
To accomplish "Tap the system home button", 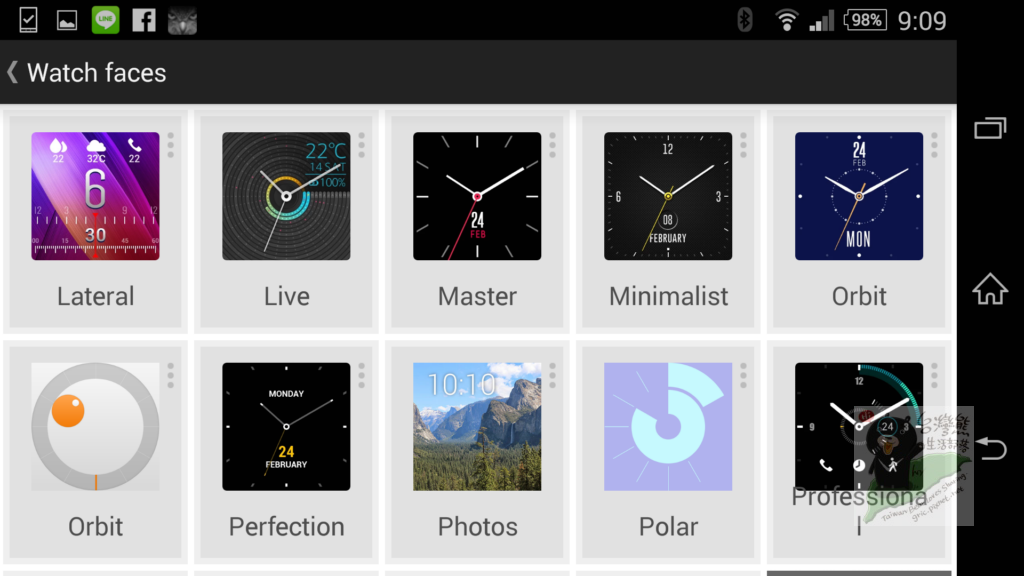I will point(990,290).
